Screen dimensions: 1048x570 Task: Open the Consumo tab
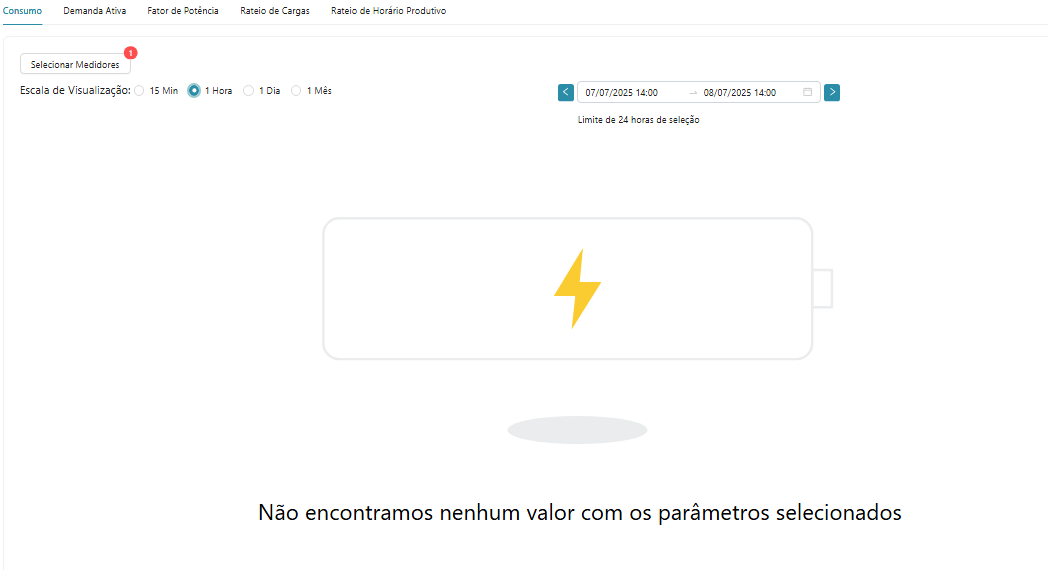point(22,10)
